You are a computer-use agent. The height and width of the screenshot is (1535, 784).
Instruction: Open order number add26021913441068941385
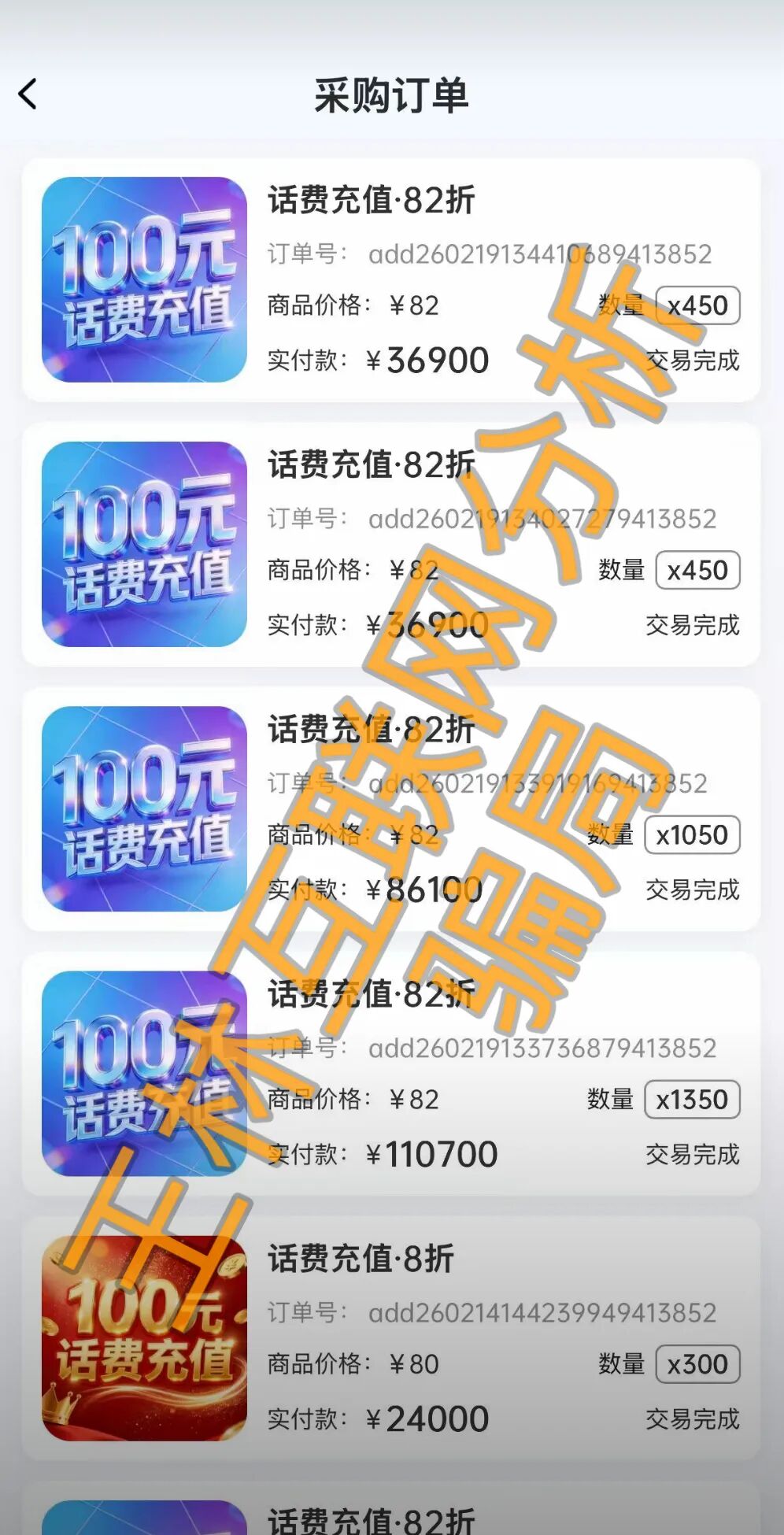(542, 252)
